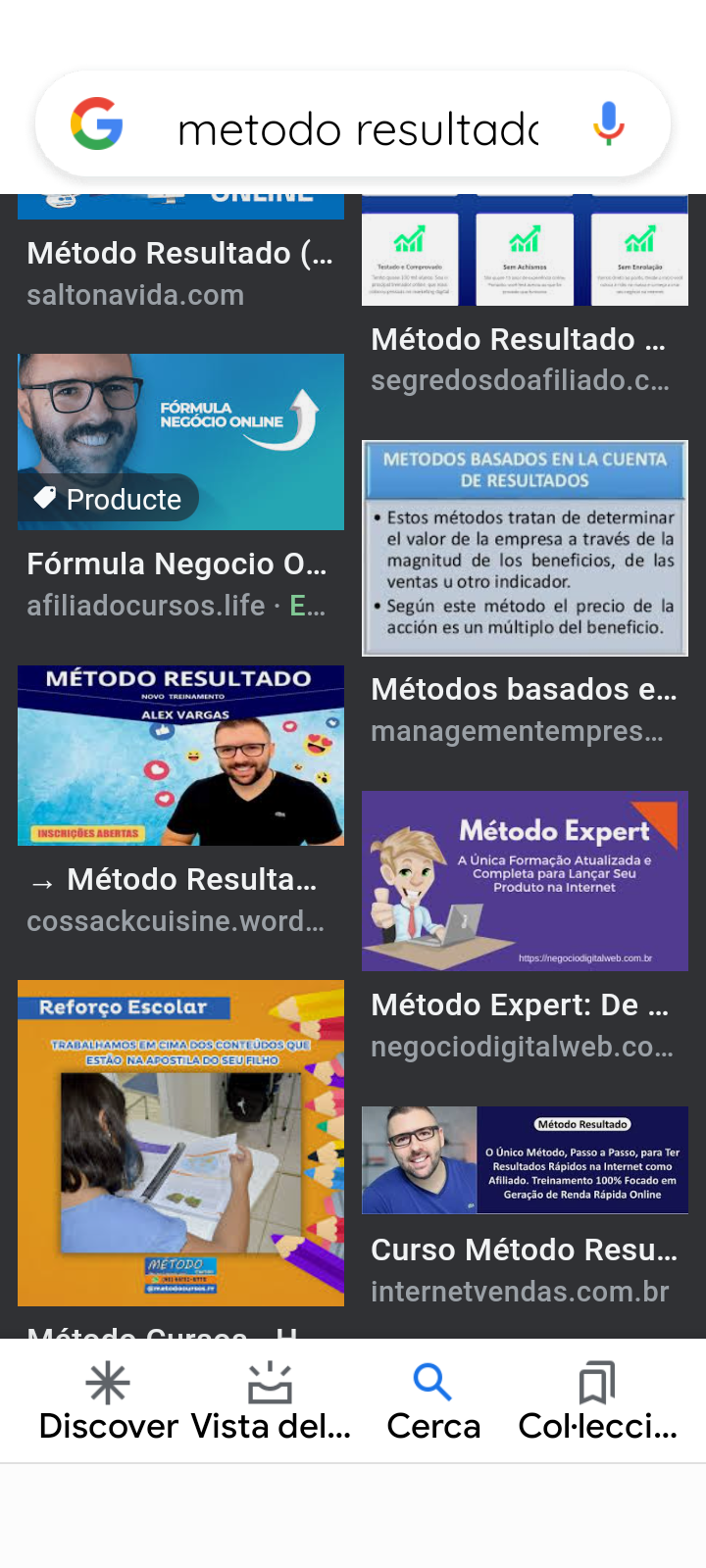The width and height of the screenshot is (706, 1568).
Task: Select the Cerca tab
Action: 432,1401
